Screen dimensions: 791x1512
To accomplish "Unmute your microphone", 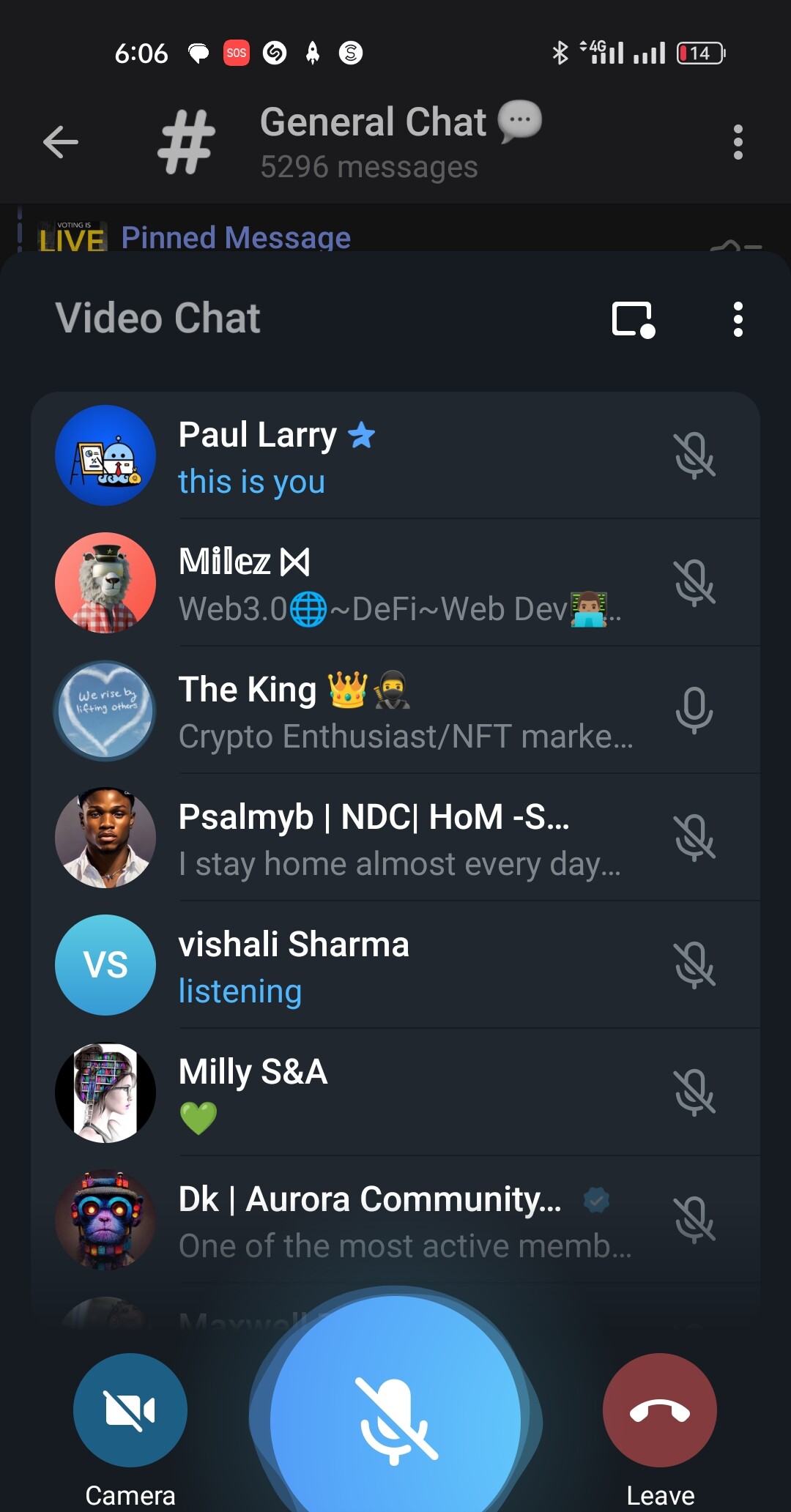I will point(395,1418).
